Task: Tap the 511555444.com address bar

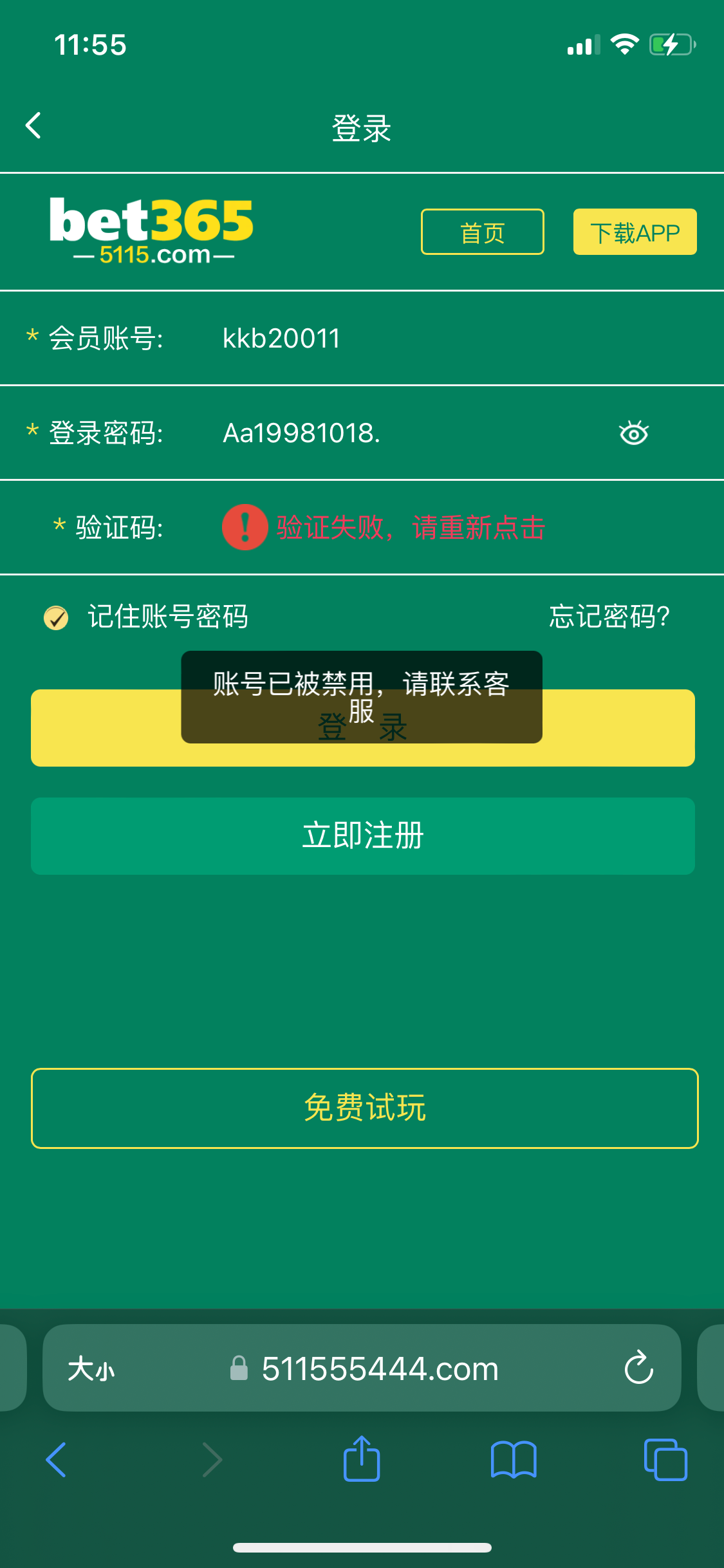Action: coord(380,1368)
